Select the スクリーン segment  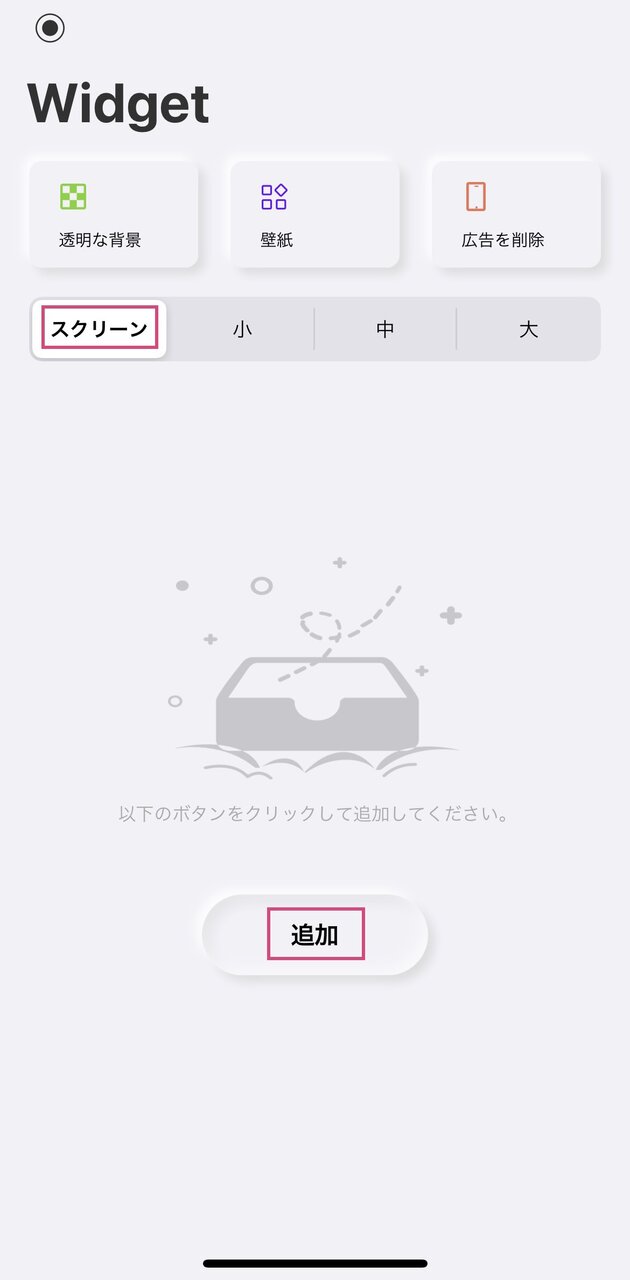tap(100, 328)
